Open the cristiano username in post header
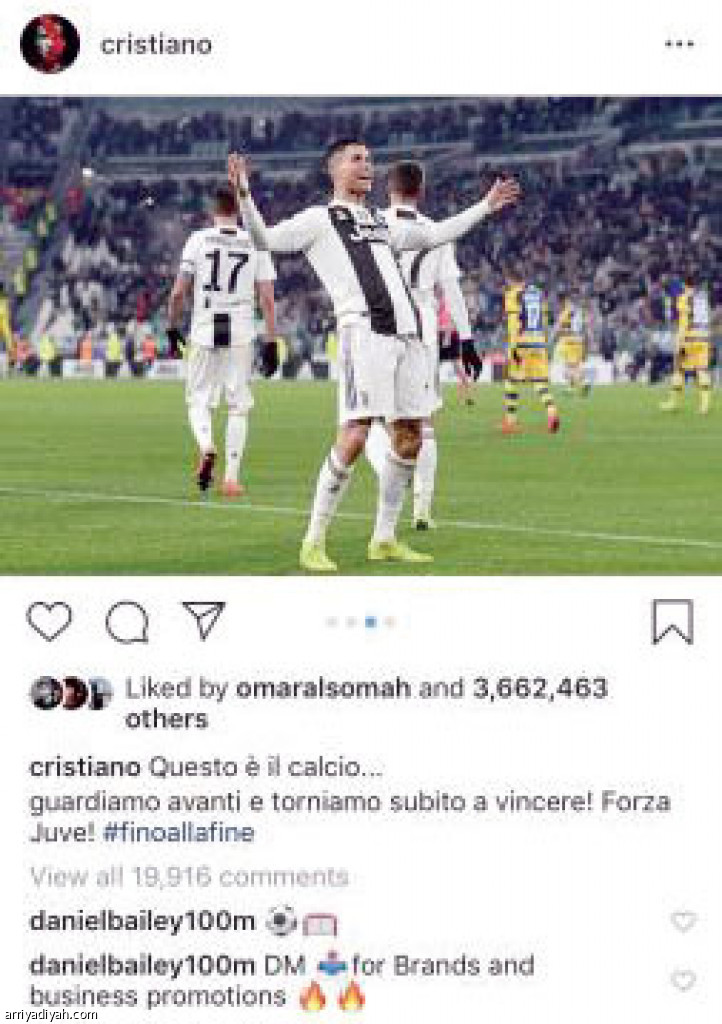The width and height of the screenshot is (722, 1024). click(155, 45)
